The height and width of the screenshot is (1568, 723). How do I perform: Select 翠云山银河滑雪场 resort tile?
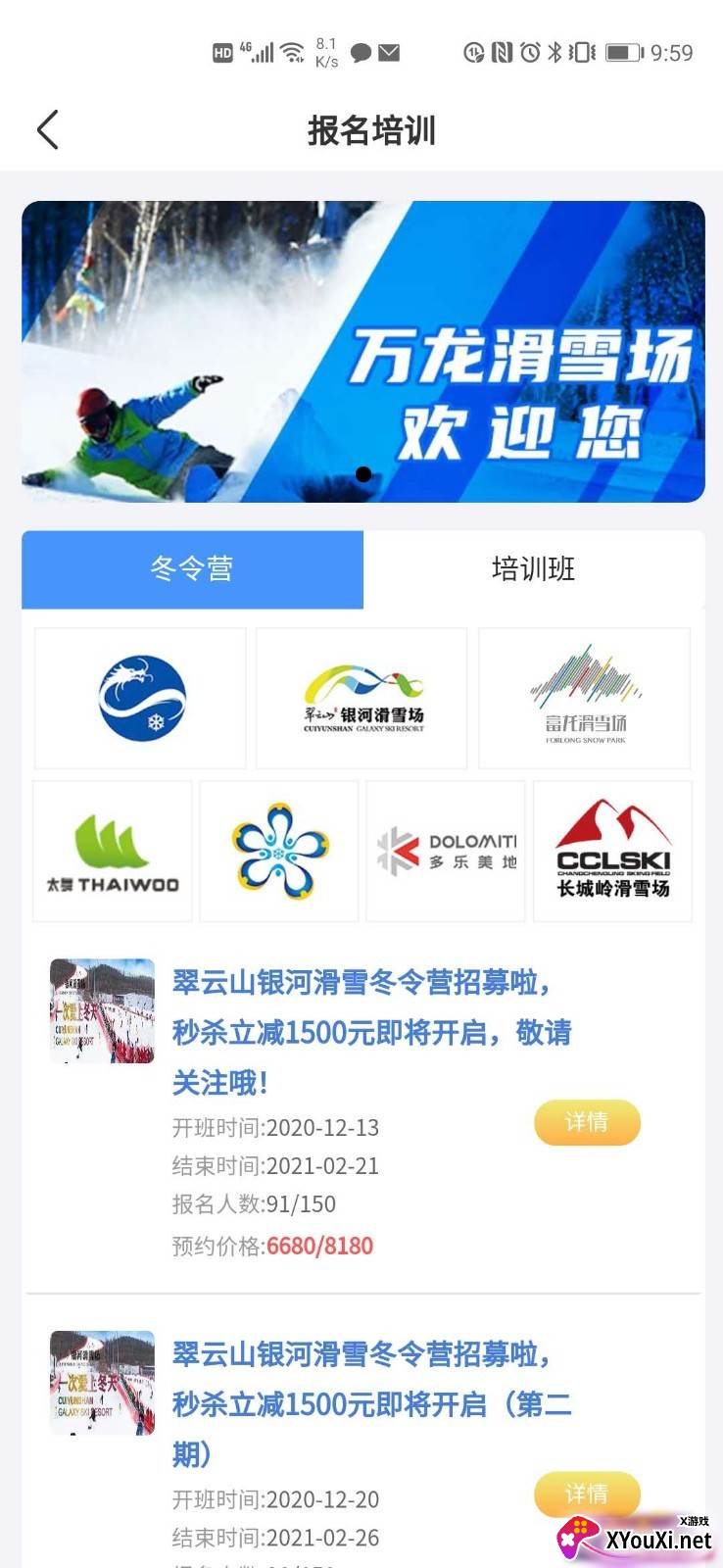(361, 698)
